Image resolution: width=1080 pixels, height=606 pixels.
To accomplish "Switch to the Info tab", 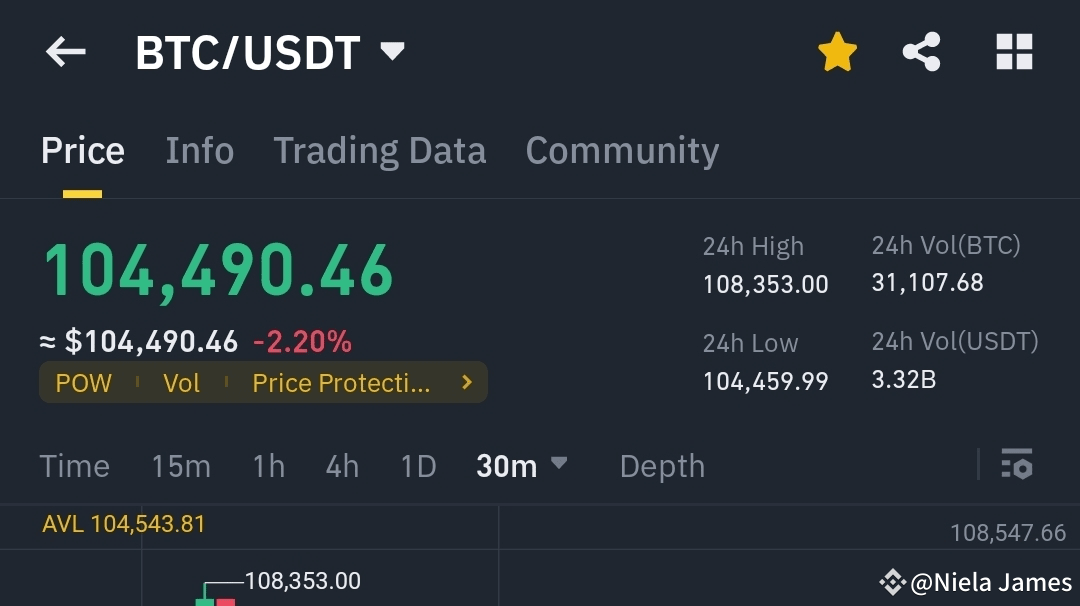I will (199, 151).
